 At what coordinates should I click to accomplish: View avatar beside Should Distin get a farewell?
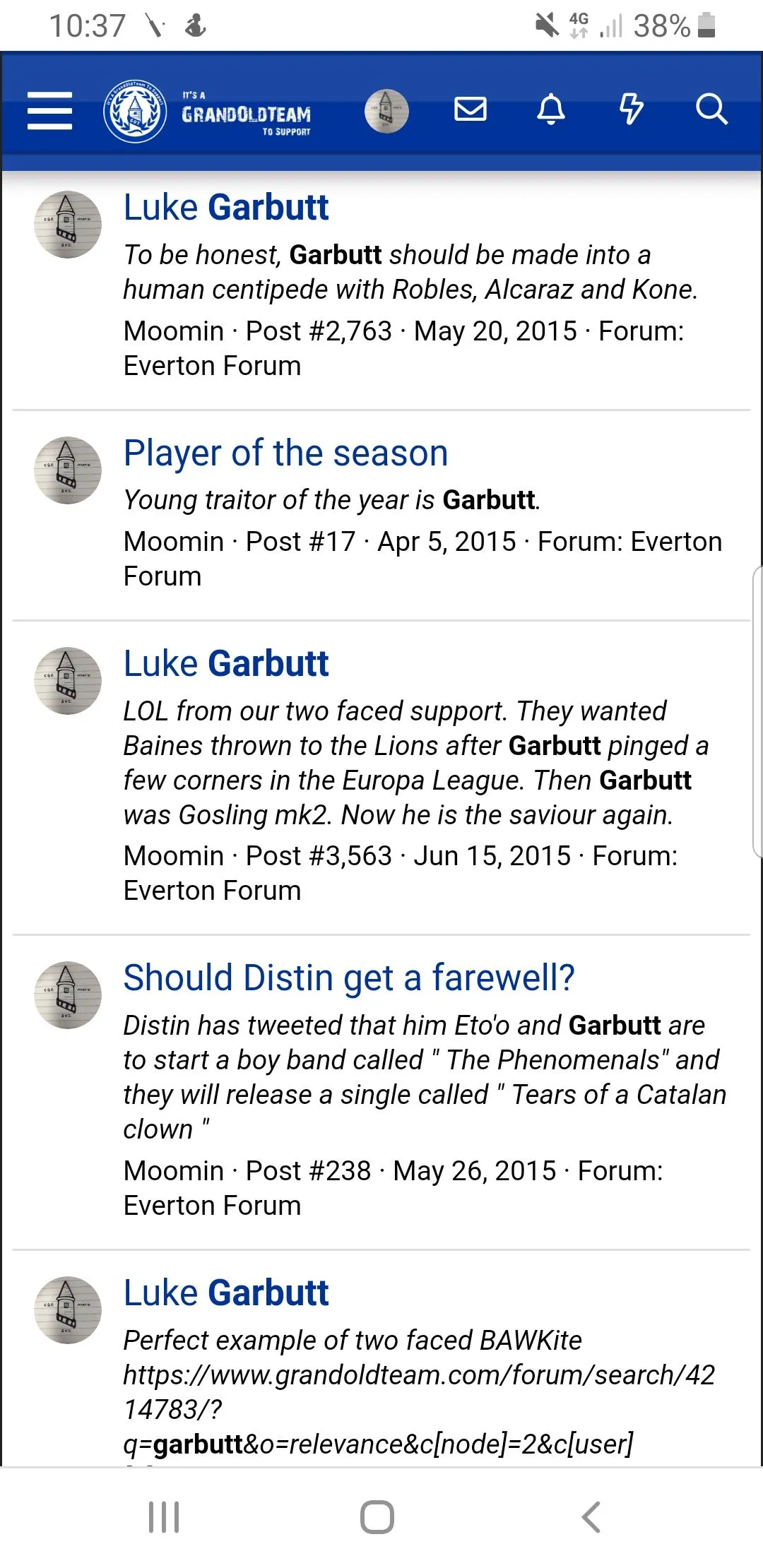68,995
